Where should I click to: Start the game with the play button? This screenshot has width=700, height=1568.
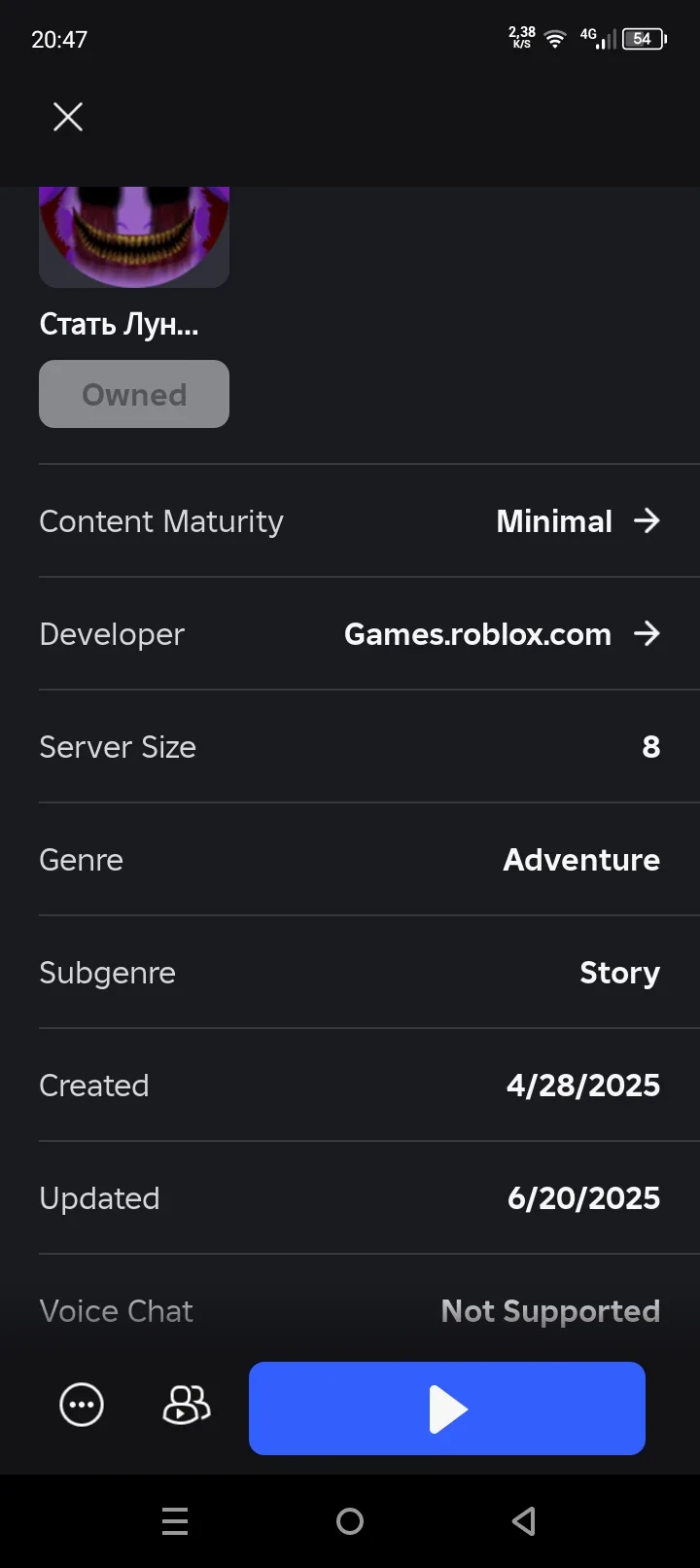[x=447, y=1408]
